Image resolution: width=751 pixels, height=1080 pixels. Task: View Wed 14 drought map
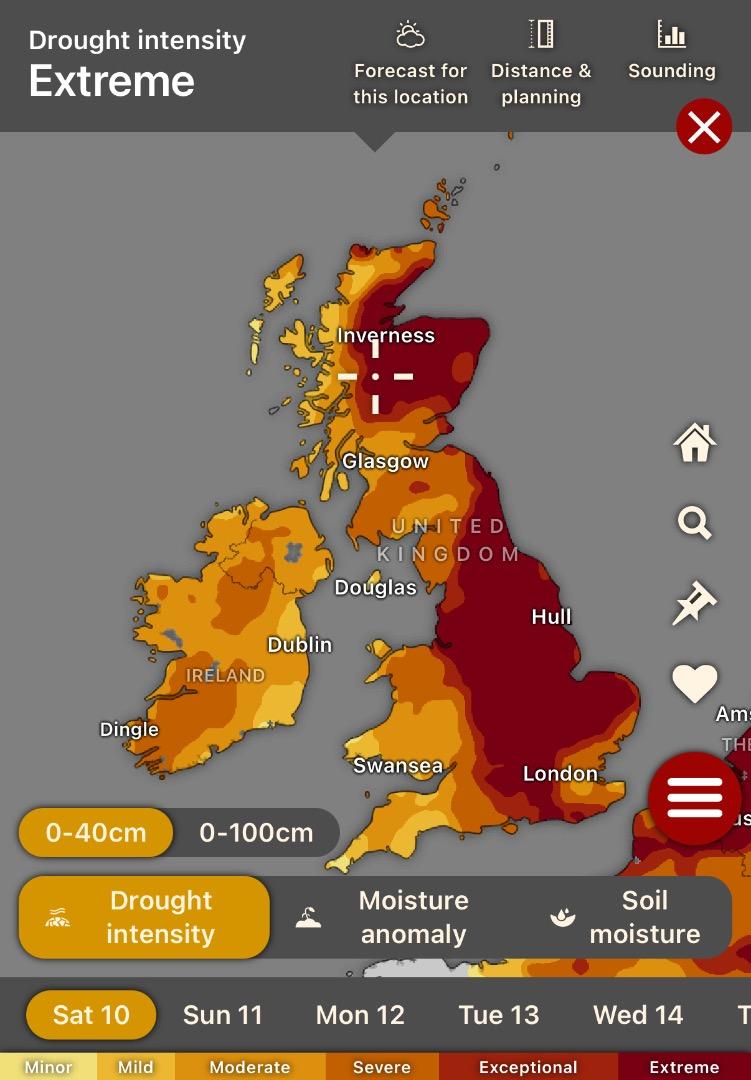(638, 1015)
